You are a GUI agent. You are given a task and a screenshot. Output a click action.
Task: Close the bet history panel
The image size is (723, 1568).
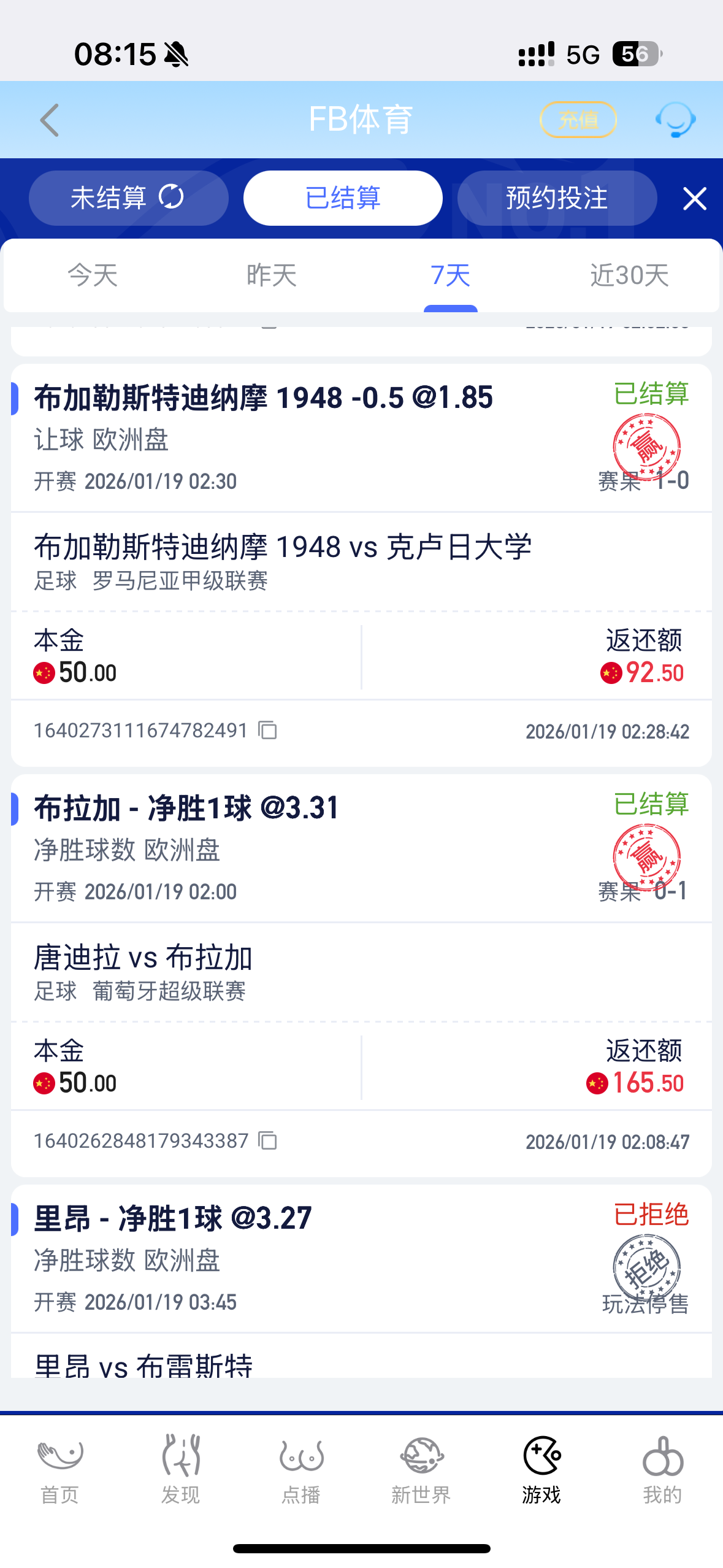click(694, 199)
